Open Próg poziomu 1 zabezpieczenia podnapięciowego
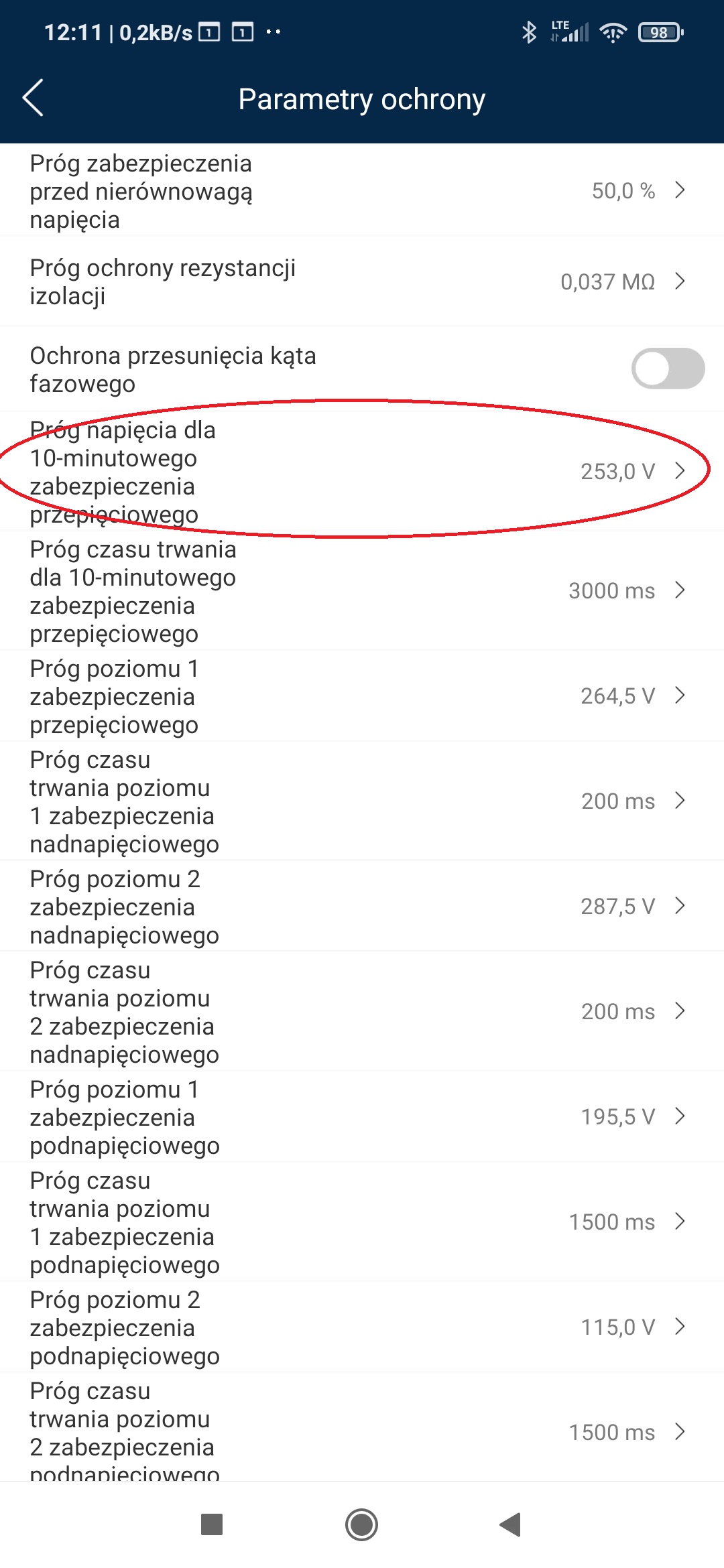 tap(362, 1116)
